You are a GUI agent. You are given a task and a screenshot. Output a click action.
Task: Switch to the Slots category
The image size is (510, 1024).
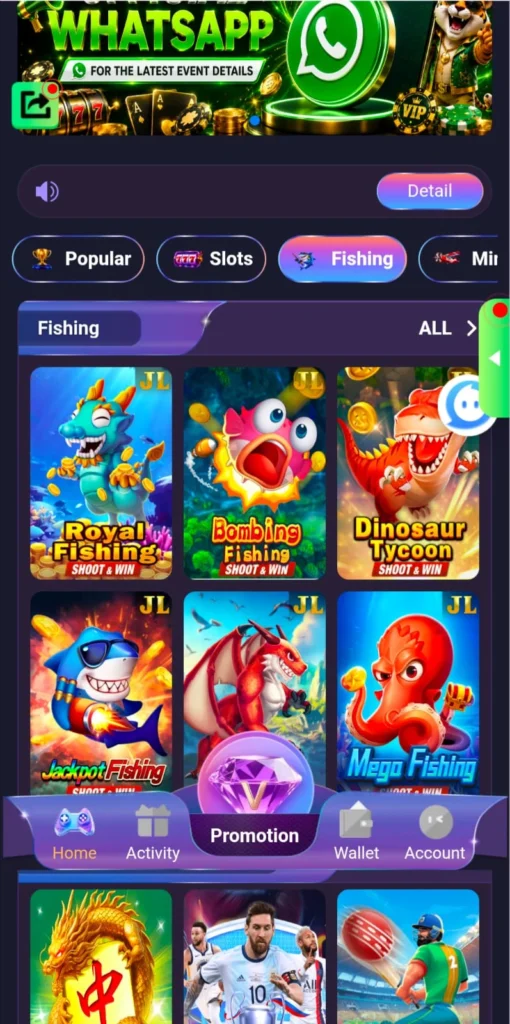[211, 259]
